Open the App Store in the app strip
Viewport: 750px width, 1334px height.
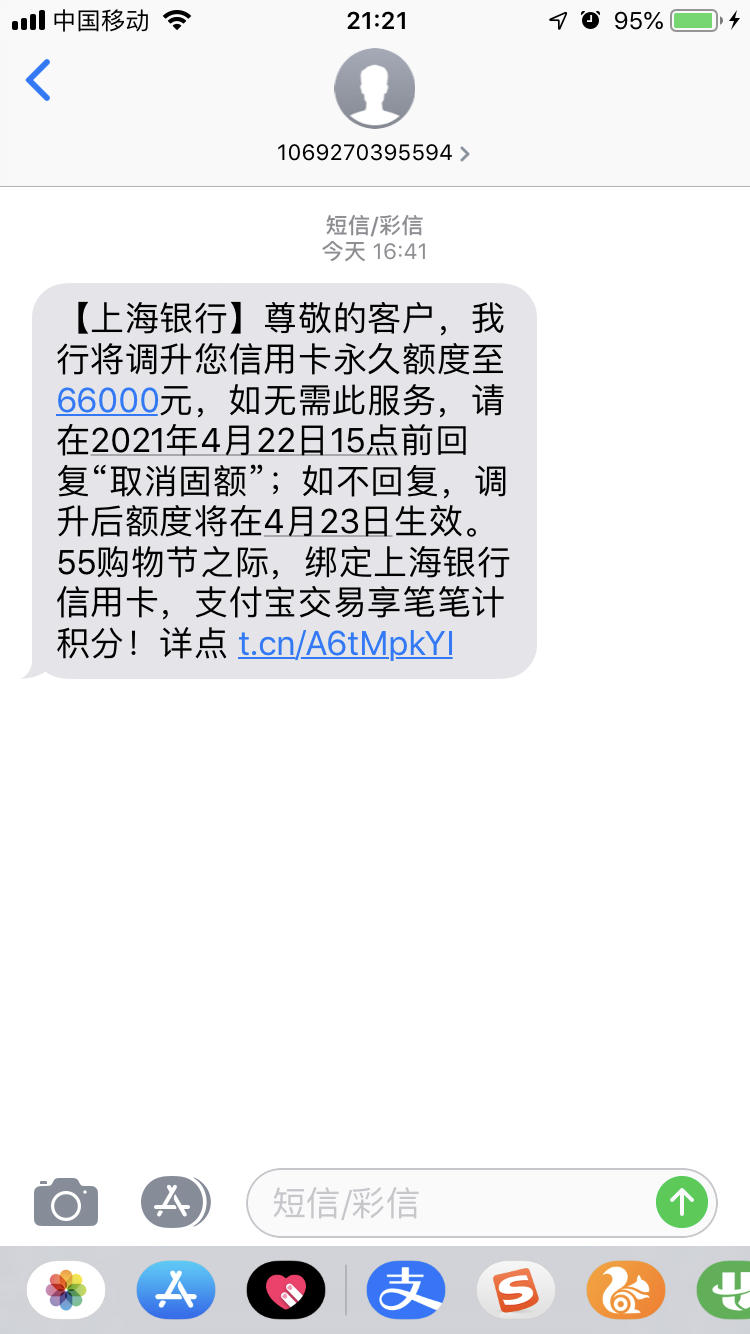point(176,1290)
